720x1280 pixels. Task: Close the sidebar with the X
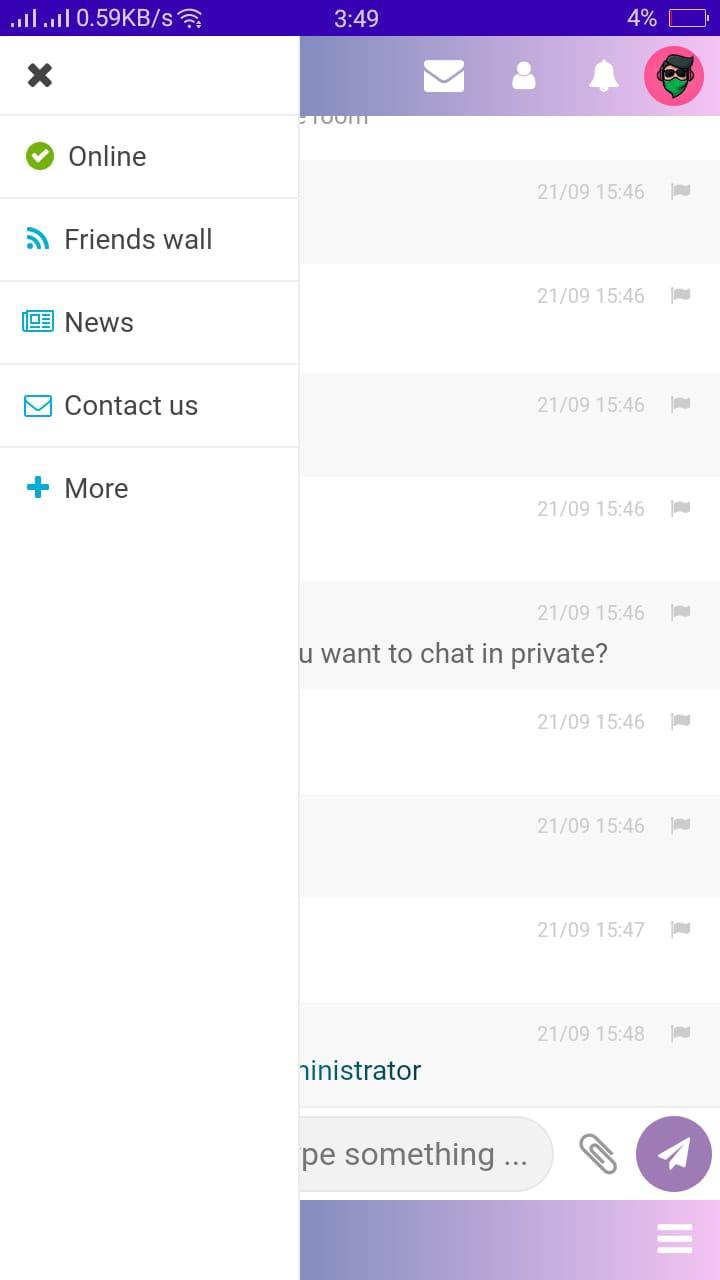[39, 75]
